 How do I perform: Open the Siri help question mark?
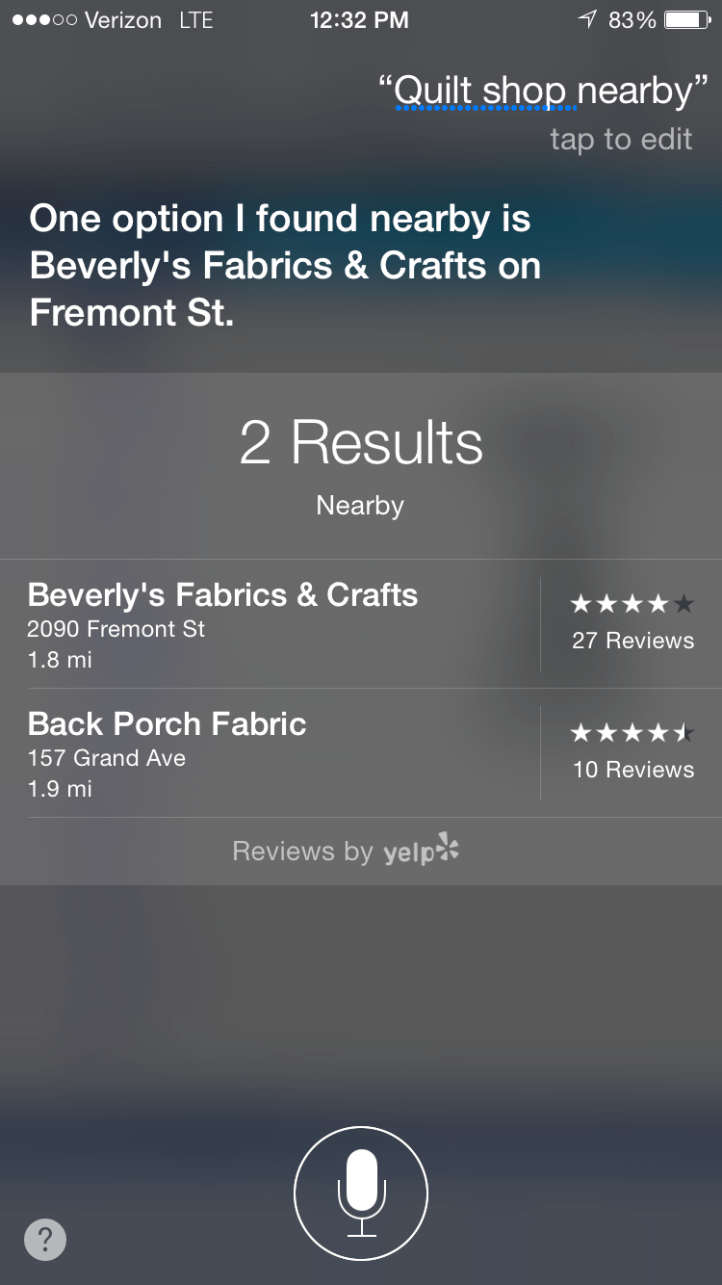click(x=44, y=1240)
